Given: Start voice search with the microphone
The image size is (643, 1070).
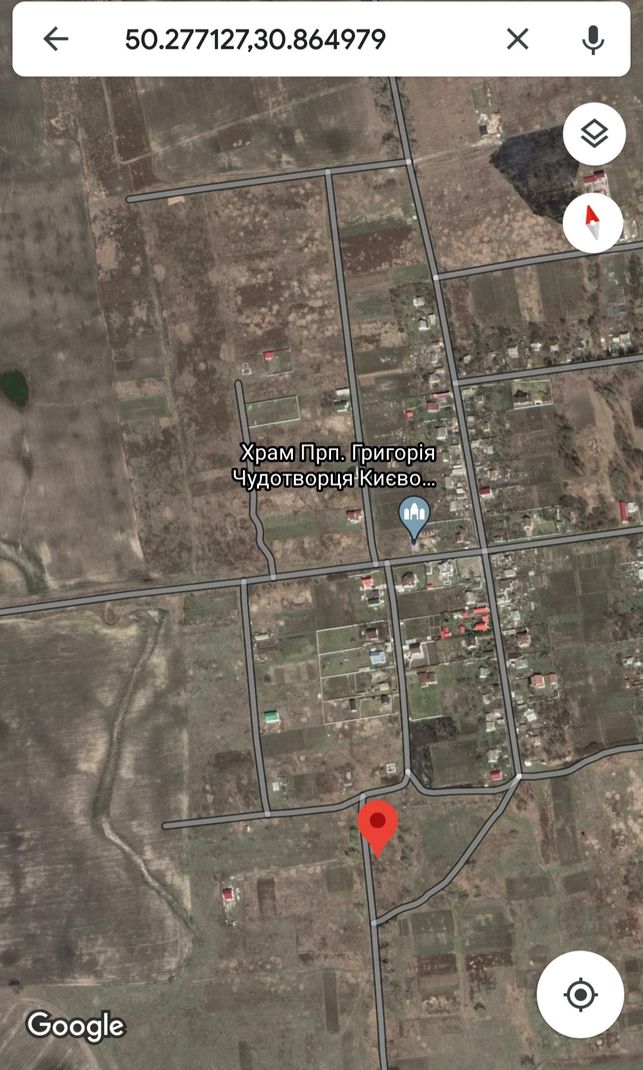Looking at the screenshot, I should pos(593,40).
